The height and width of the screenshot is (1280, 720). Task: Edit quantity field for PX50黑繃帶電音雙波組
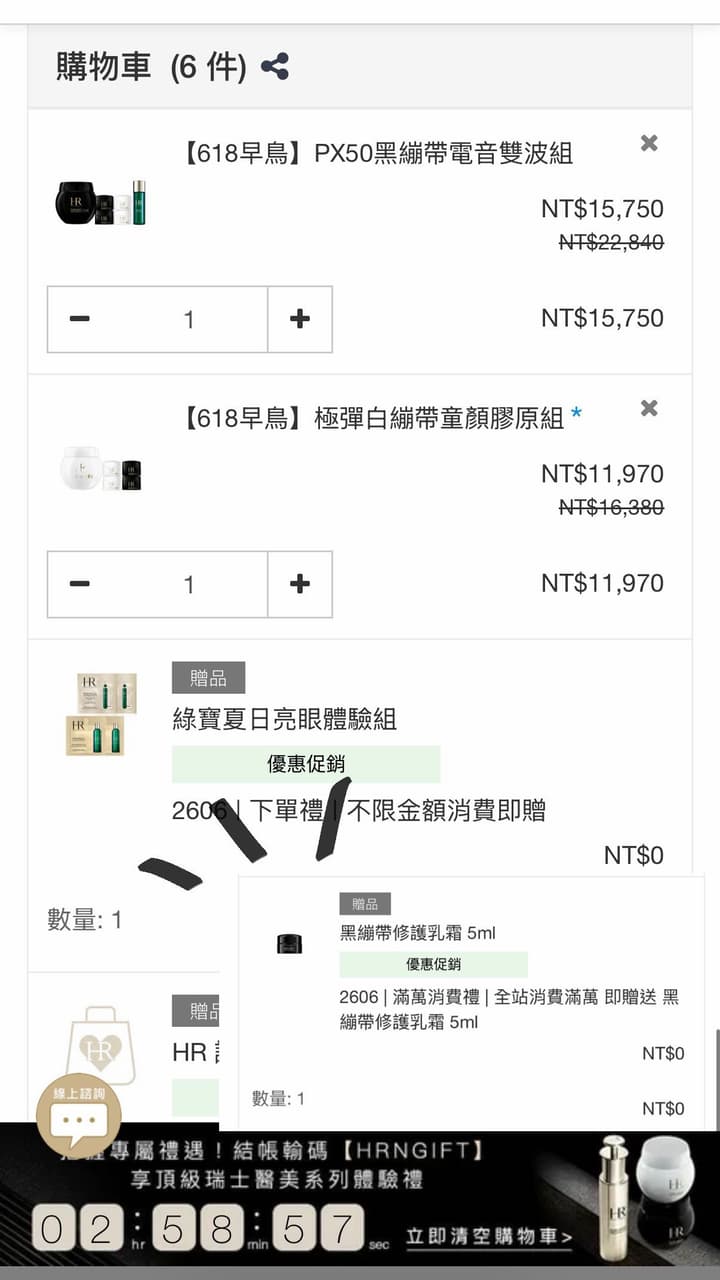pyautogui.click(x=189, y=319)
